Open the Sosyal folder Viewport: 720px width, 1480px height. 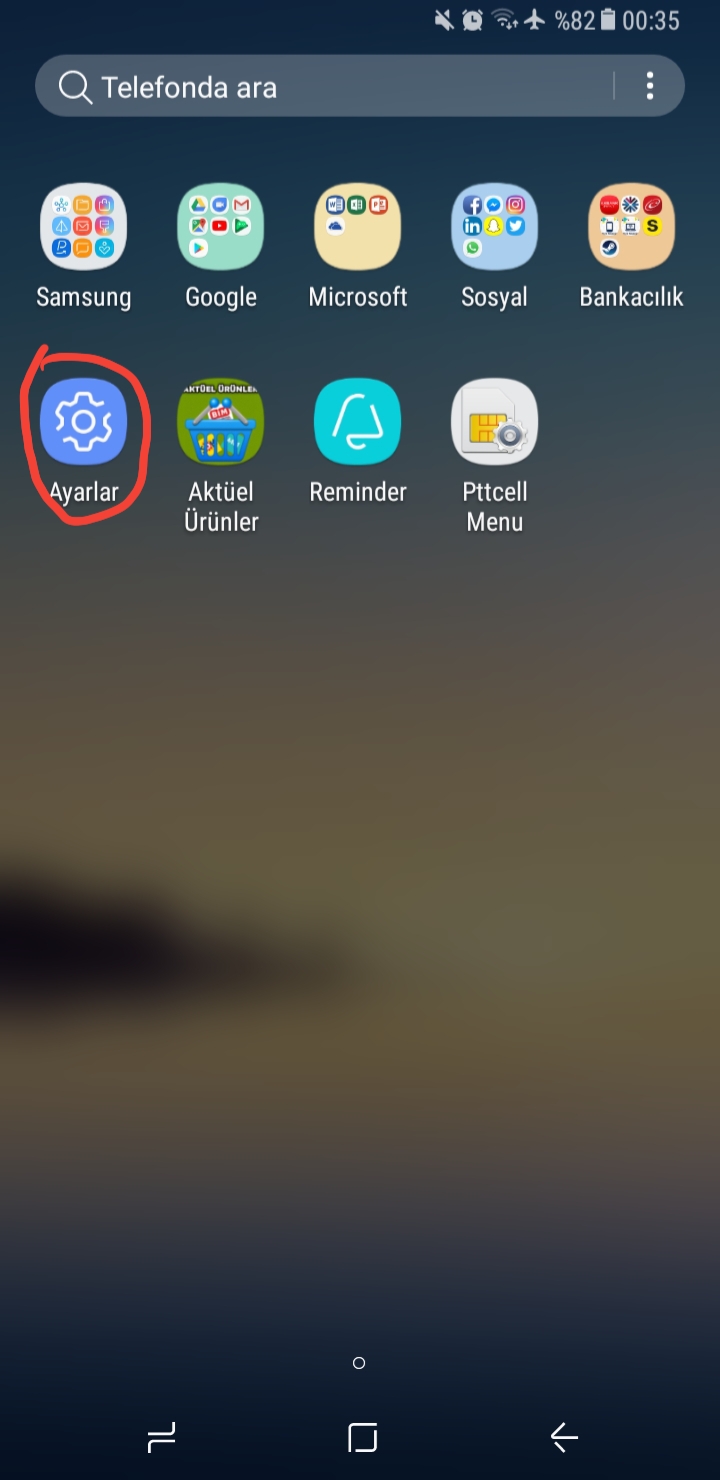point(494,226)
